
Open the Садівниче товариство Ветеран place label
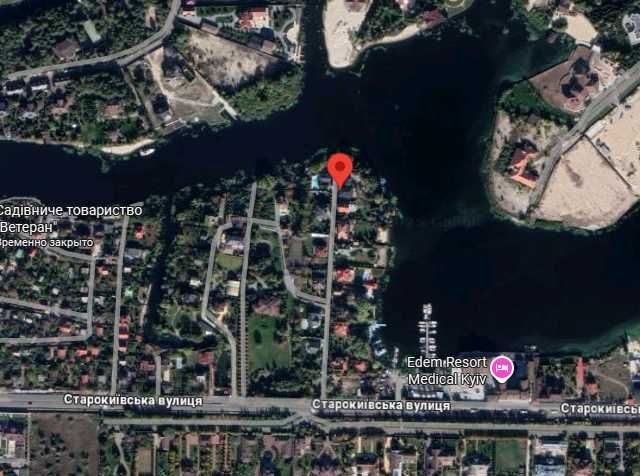pos(70,217)
